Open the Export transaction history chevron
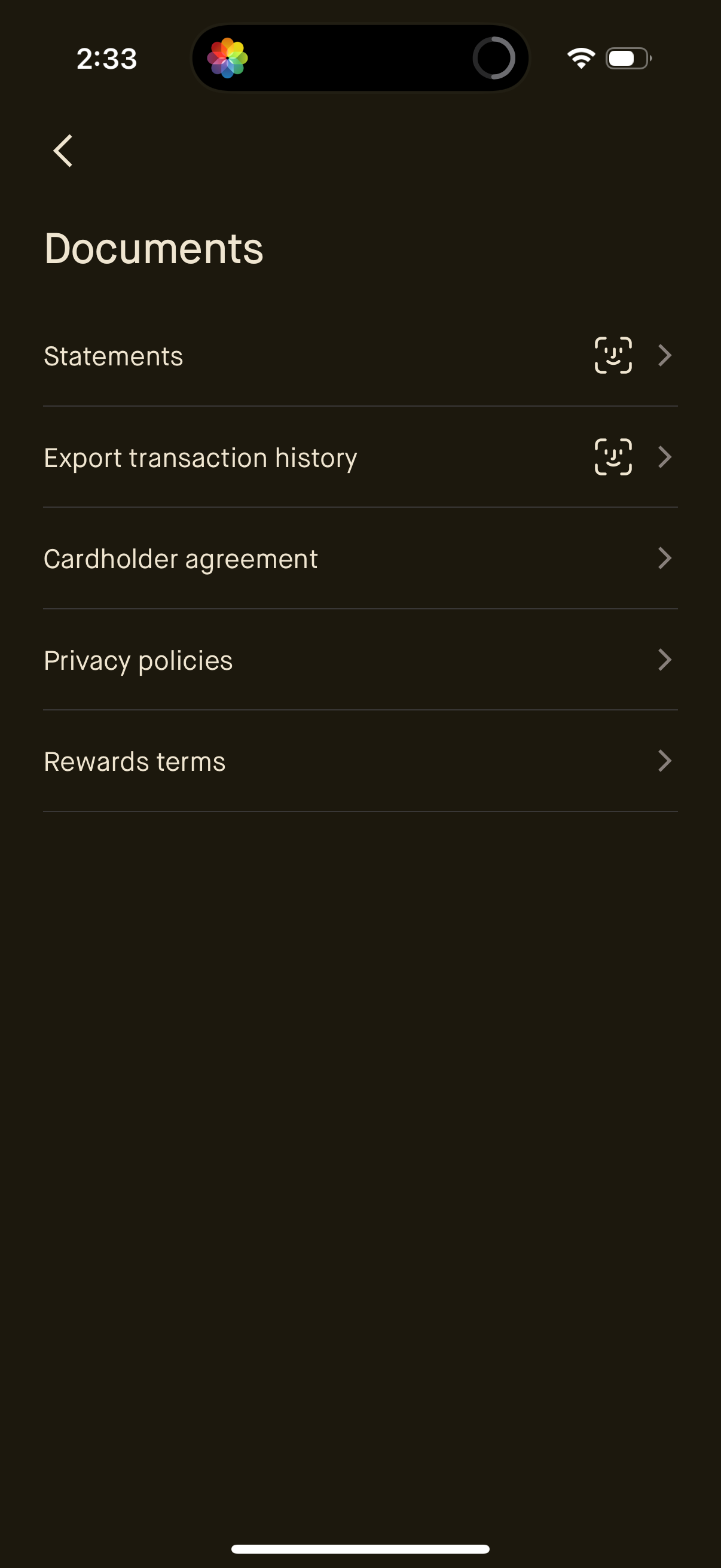The width and height of the screenshot is (721, 1568). (664, 457)
